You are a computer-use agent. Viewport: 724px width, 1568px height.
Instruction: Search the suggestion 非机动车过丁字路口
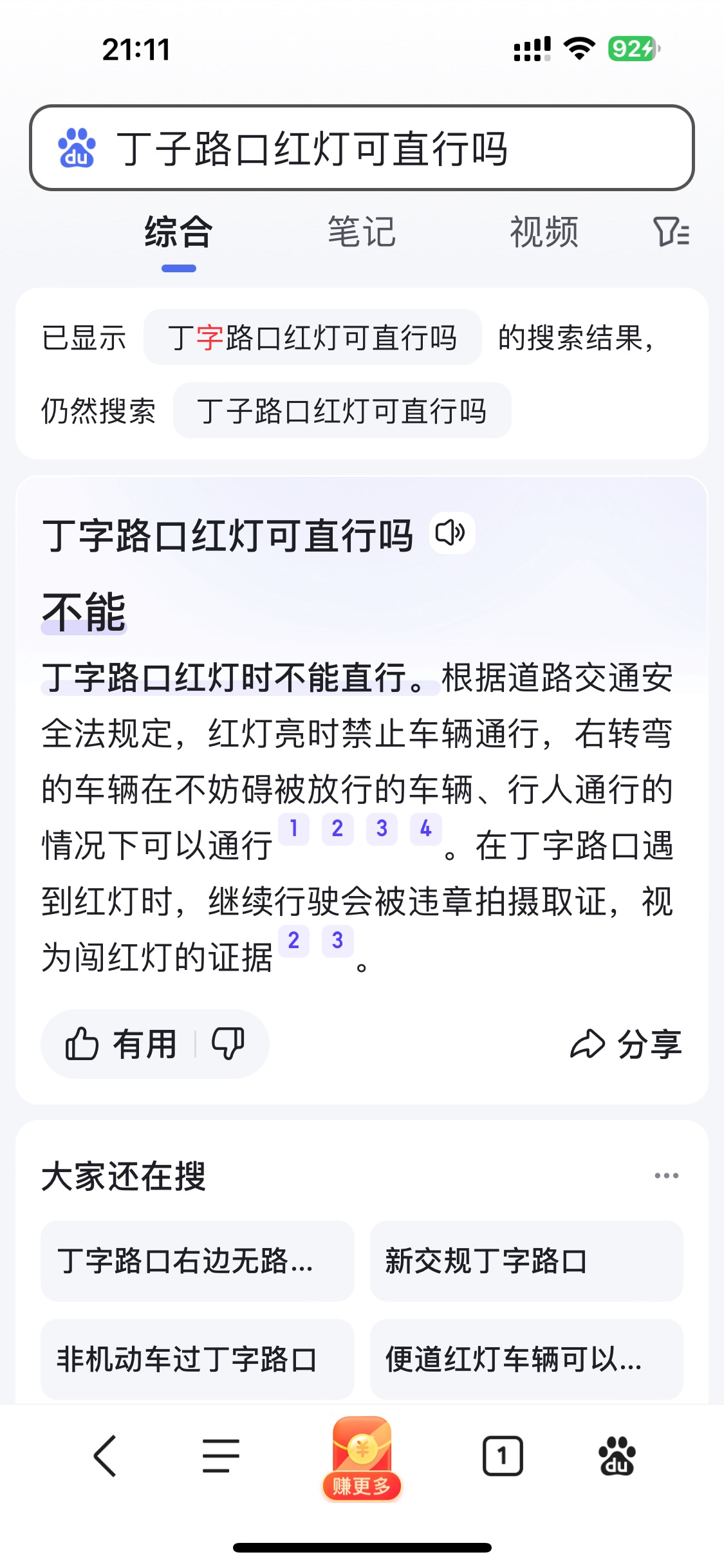198,1359
